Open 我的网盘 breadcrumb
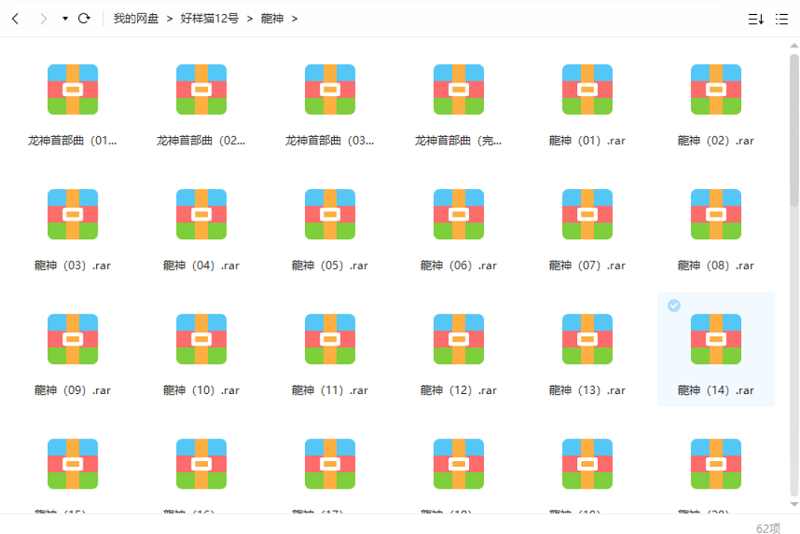 pyautogui.click(x=135, y=19)
